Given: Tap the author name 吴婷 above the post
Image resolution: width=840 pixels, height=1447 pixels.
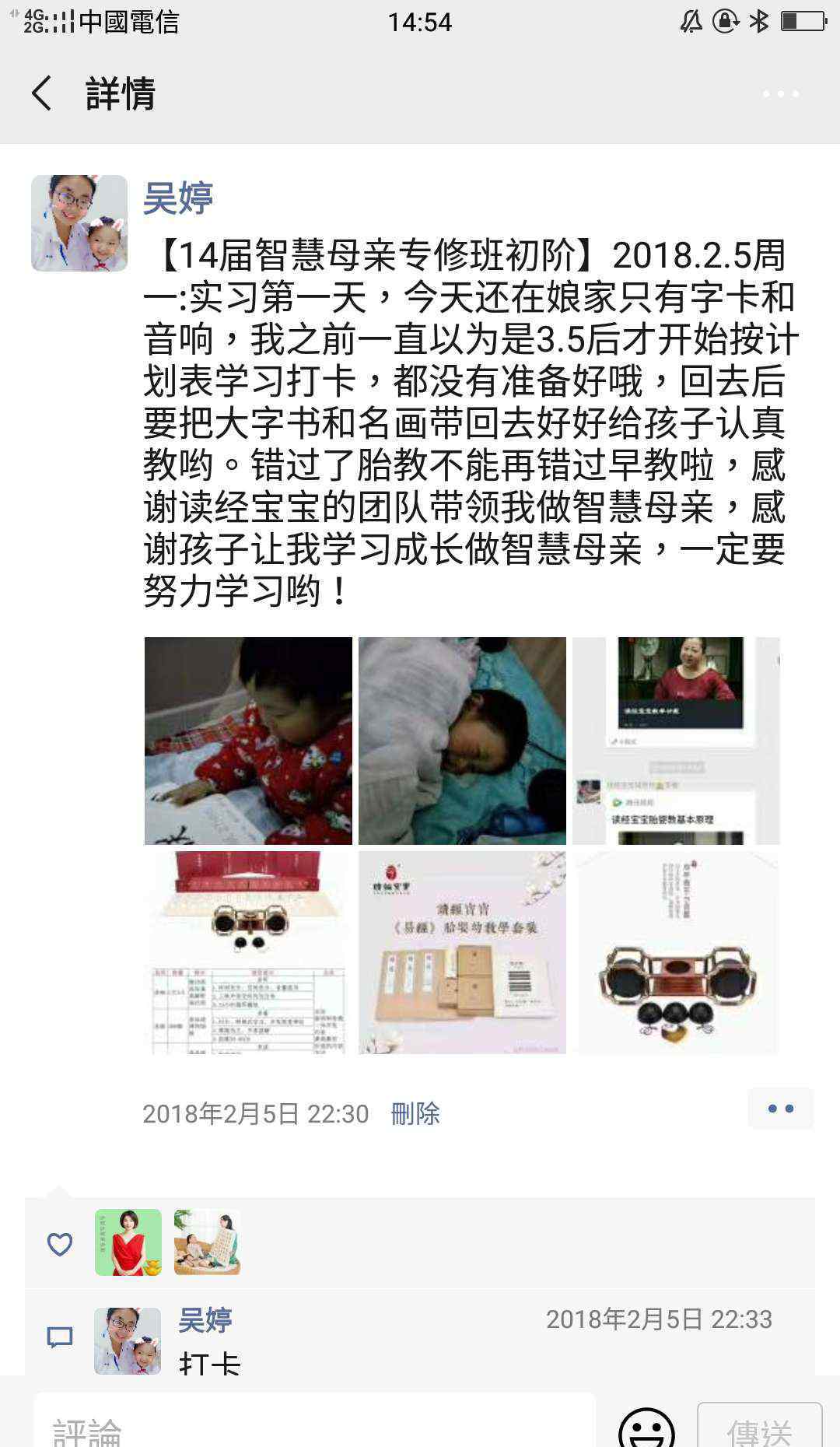Looking at the screenshot, I should pos(178,198).
